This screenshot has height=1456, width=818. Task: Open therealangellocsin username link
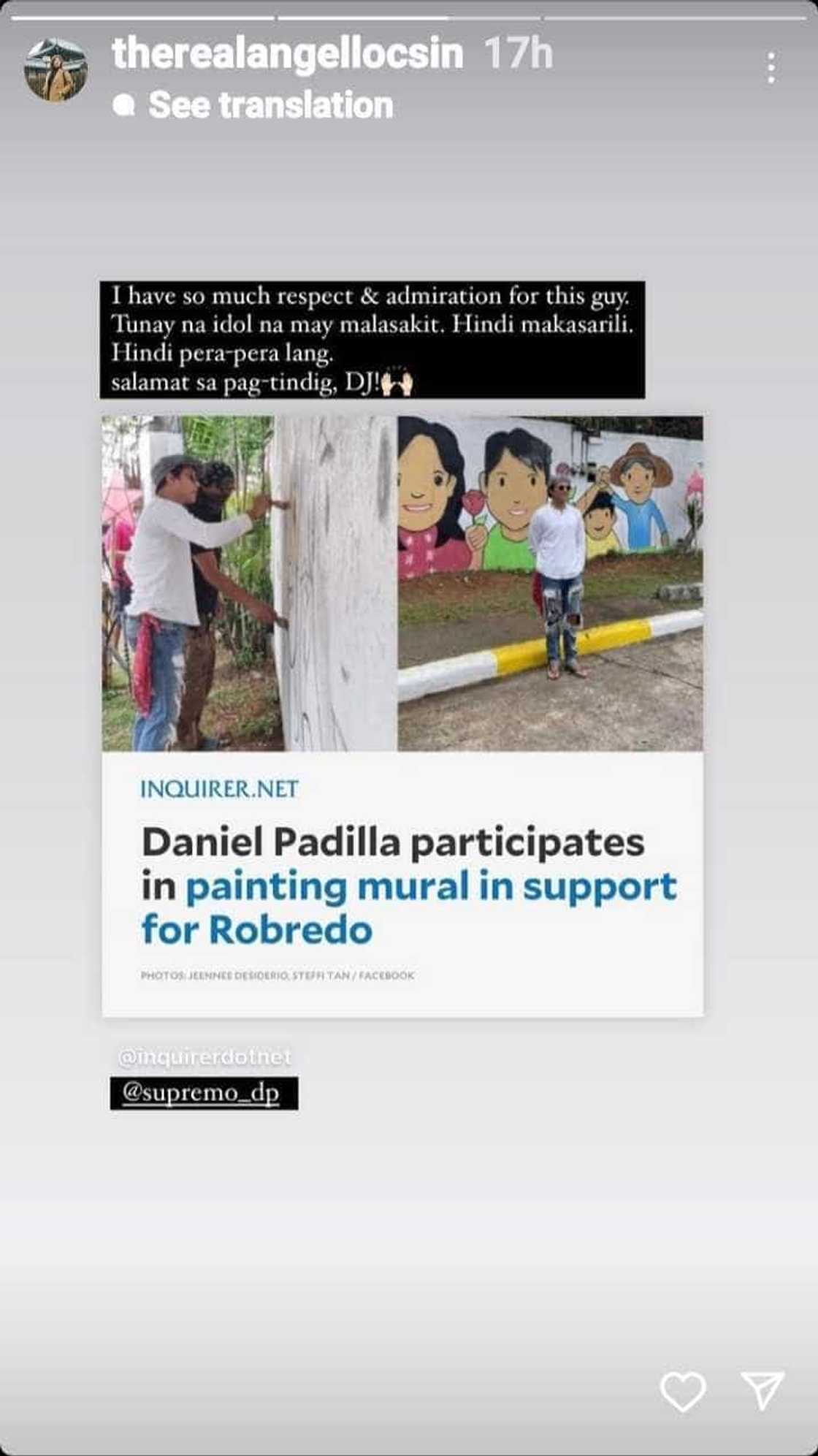(287, 54)
